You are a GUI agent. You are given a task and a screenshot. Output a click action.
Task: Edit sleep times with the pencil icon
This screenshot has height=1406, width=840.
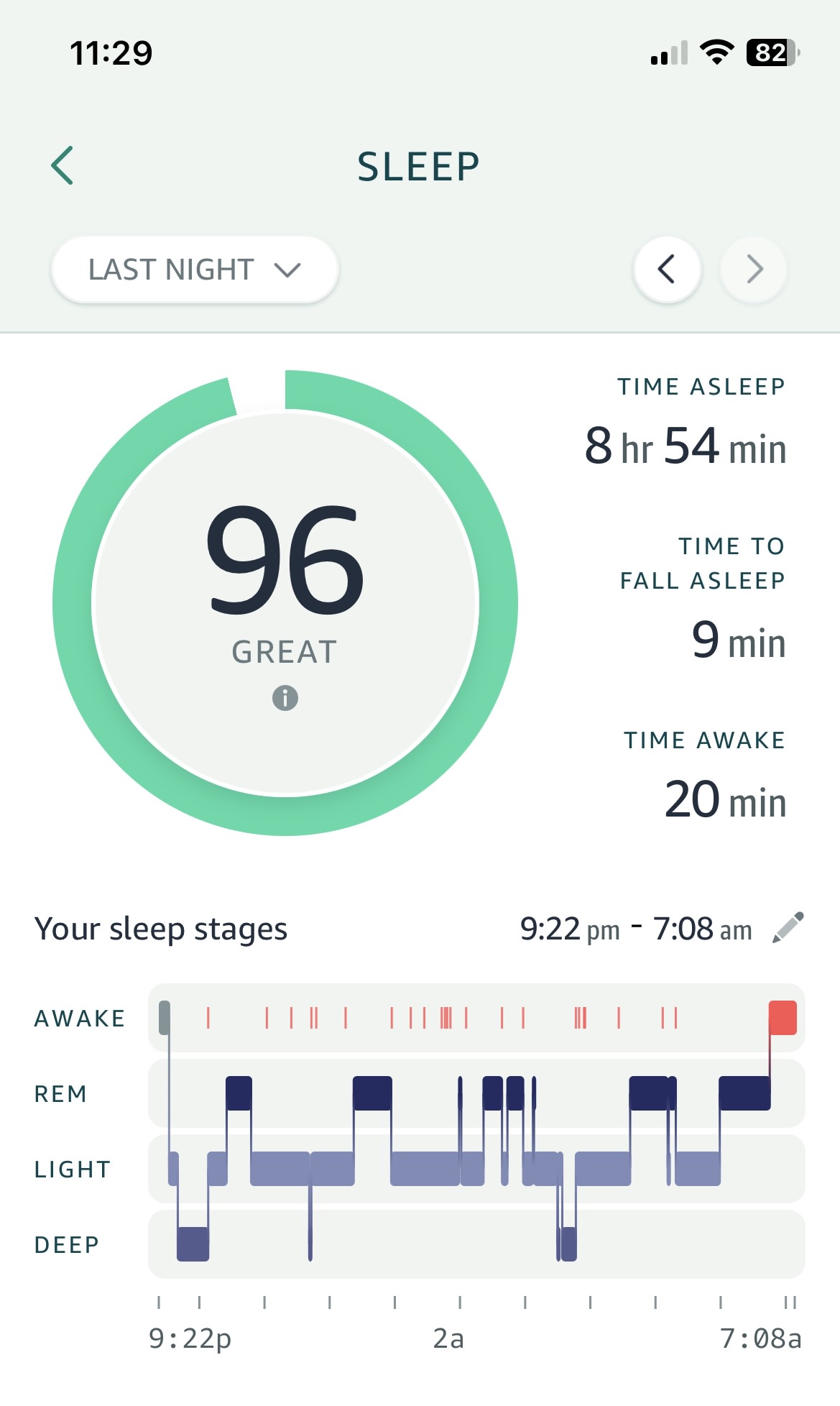788,928
